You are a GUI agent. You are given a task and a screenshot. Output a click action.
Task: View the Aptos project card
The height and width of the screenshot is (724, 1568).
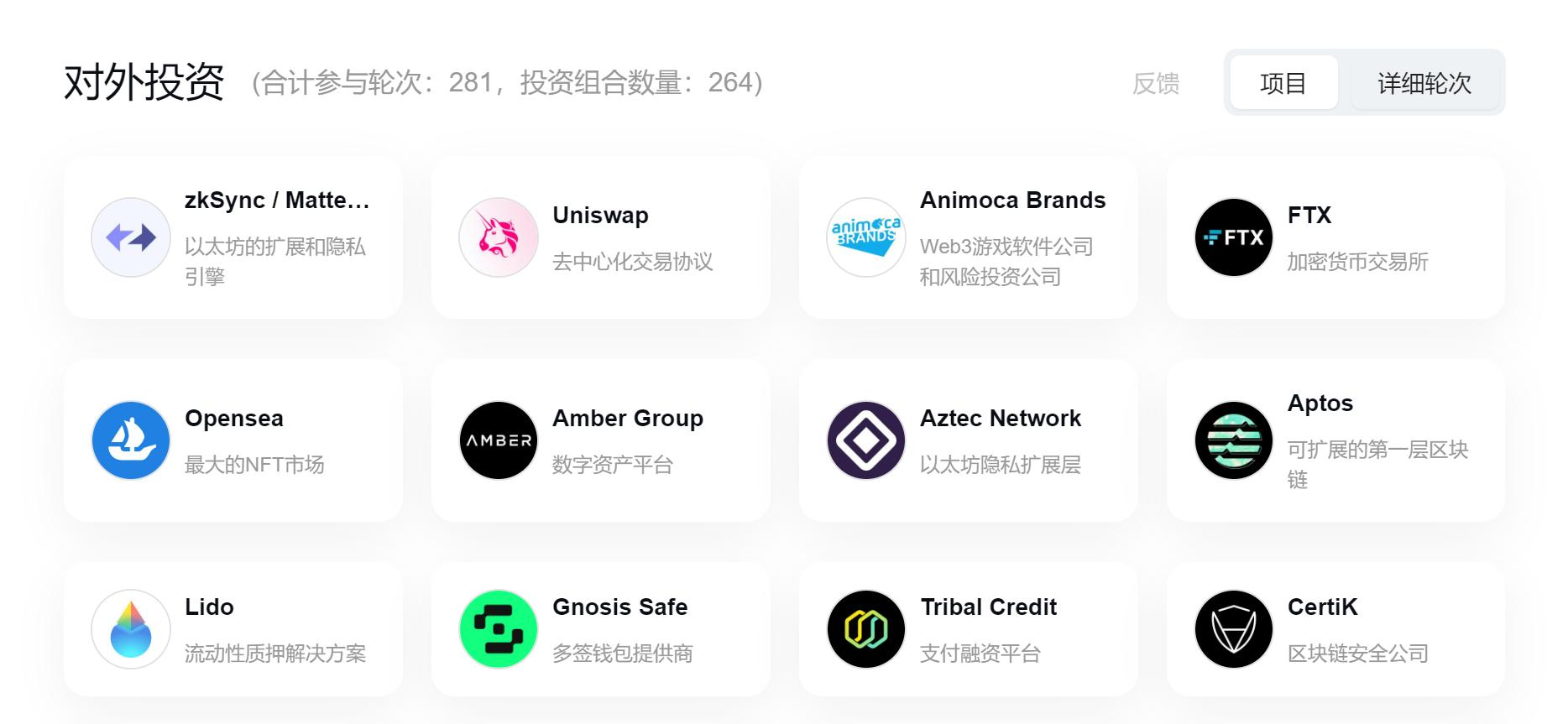(1336, 440)
